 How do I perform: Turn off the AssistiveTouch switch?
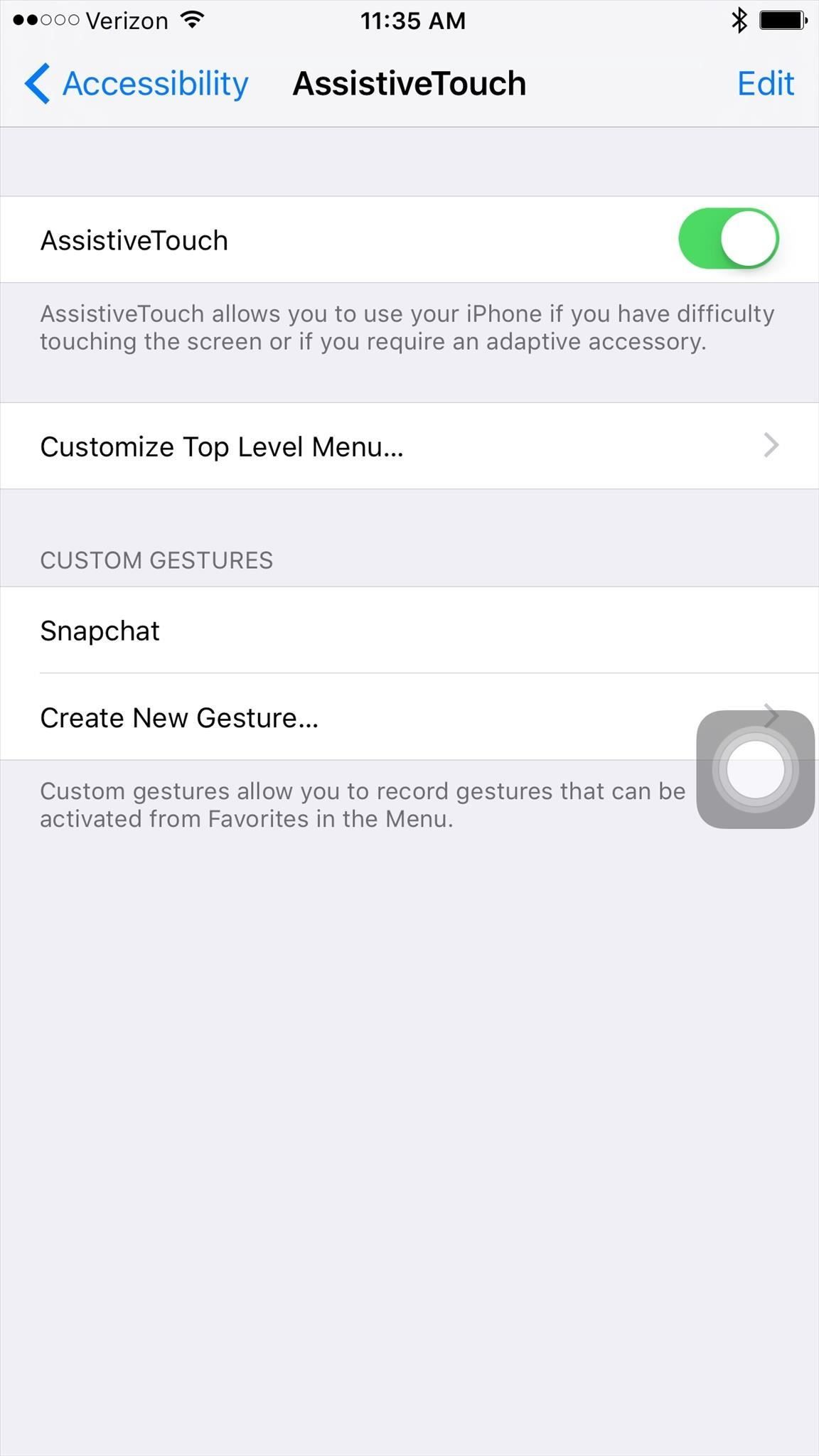coord(728,239)
